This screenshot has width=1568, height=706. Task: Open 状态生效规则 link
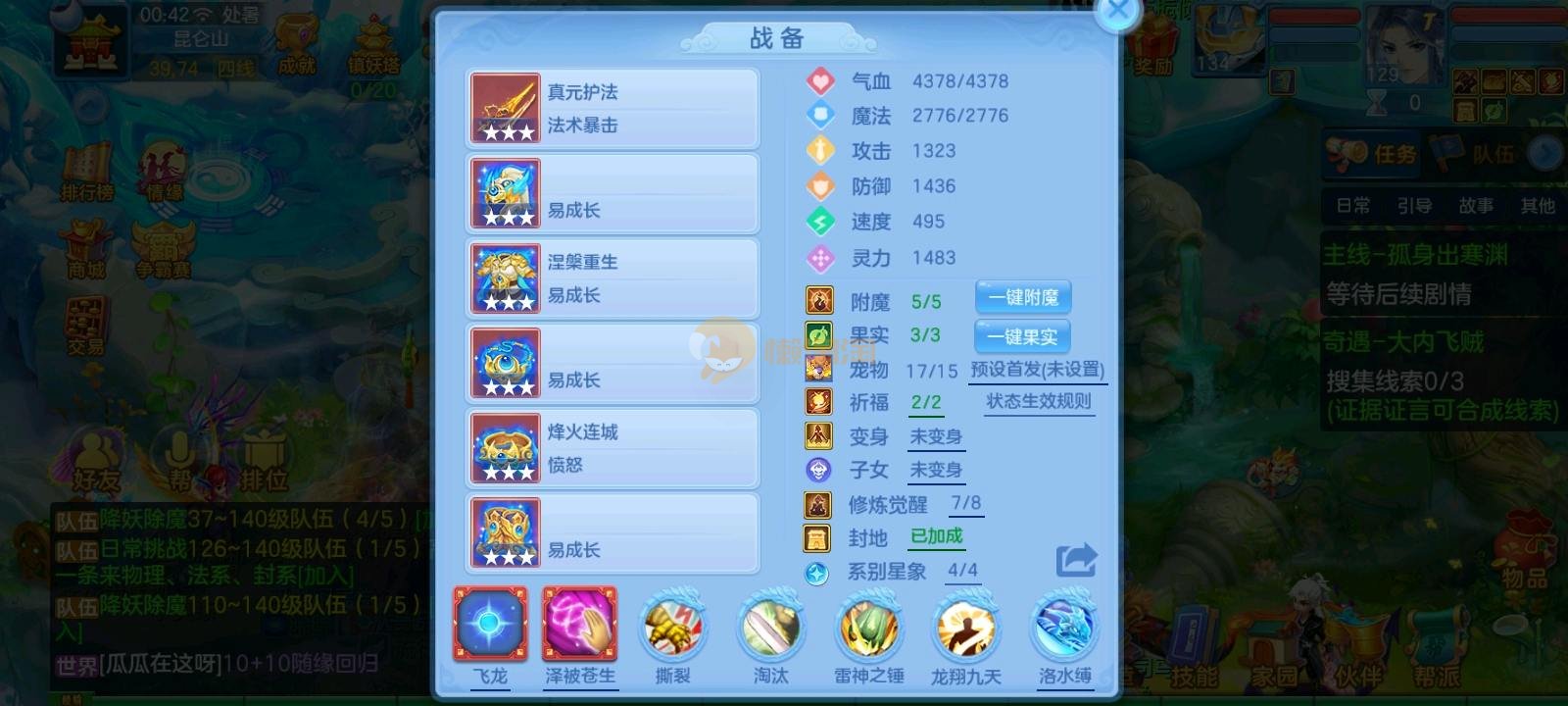1038,401
